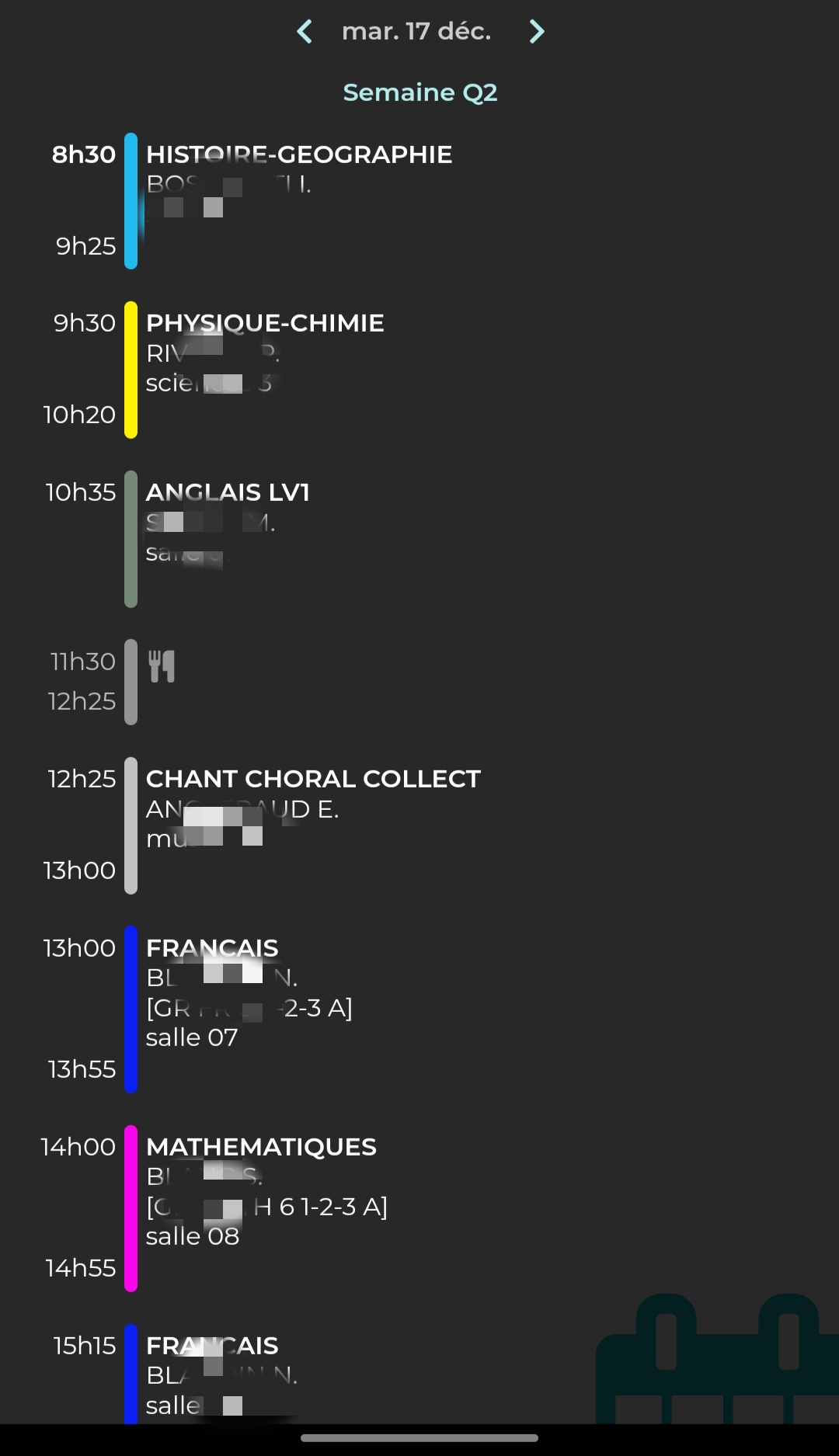This screenshot has height=1456, width=839.
Task: Open the date picker on mar. 17 déc.
Action: coord(416,32)
